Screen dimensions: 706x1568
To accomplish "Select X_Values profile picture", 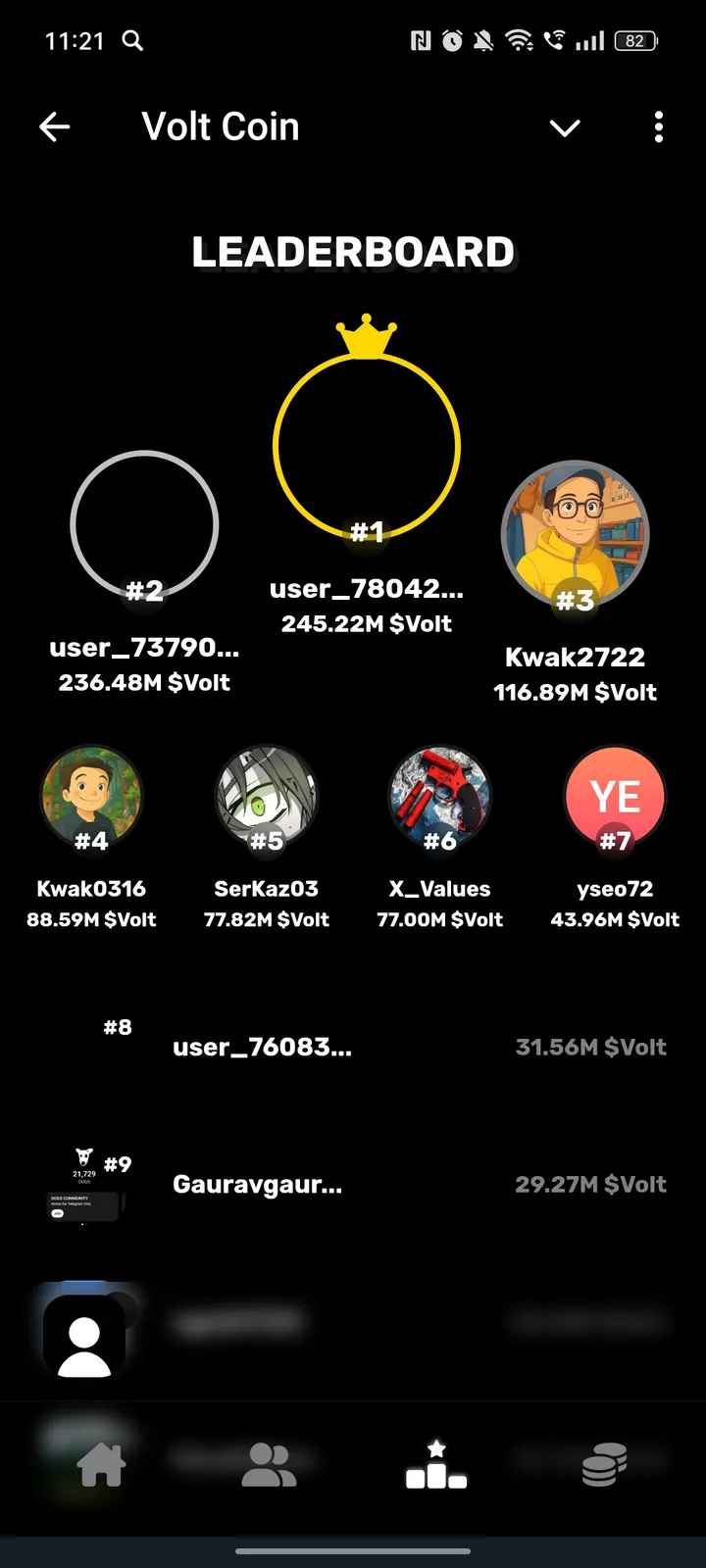I will click(440, 797).
